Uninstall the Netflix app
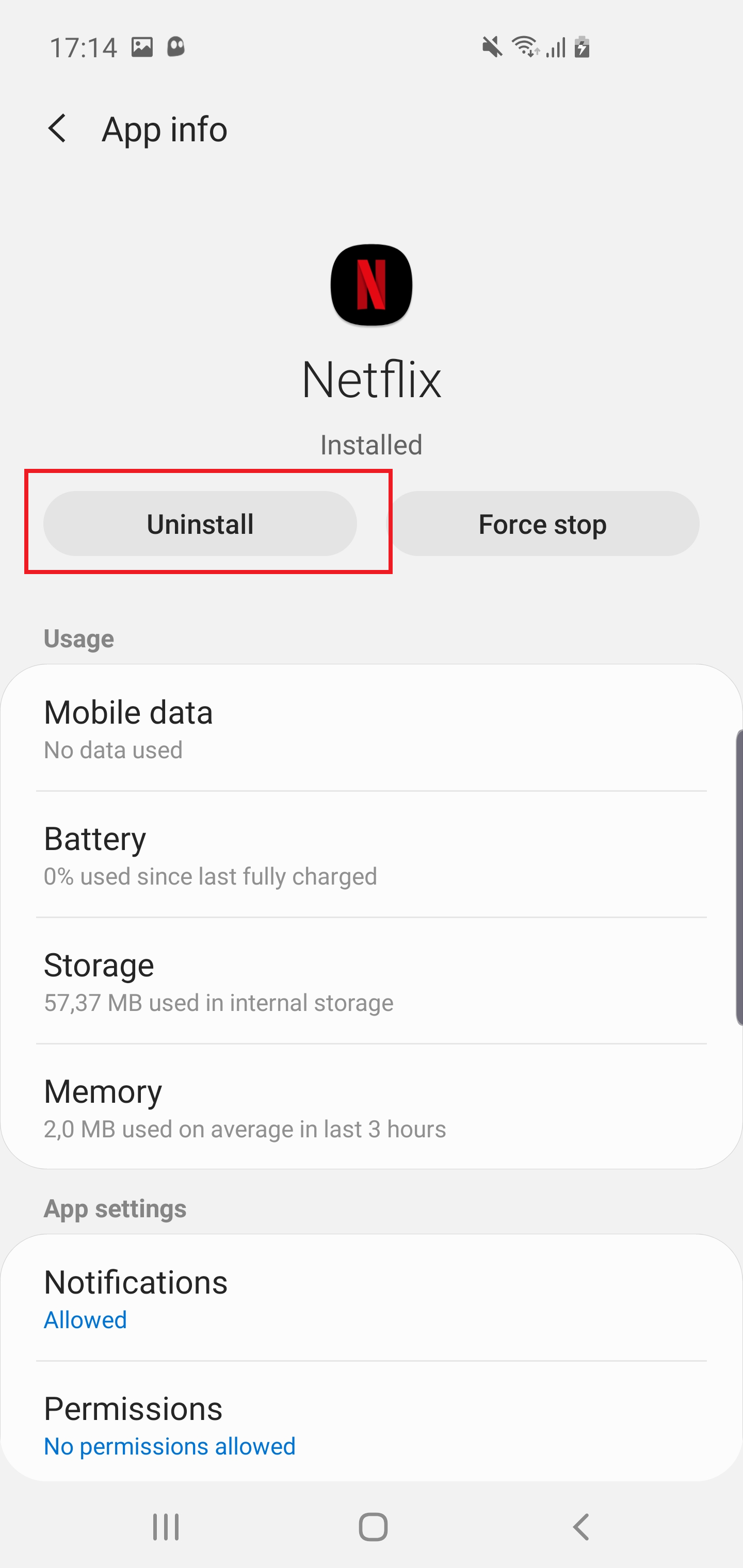743x1568 pixels. pos(200,524)
